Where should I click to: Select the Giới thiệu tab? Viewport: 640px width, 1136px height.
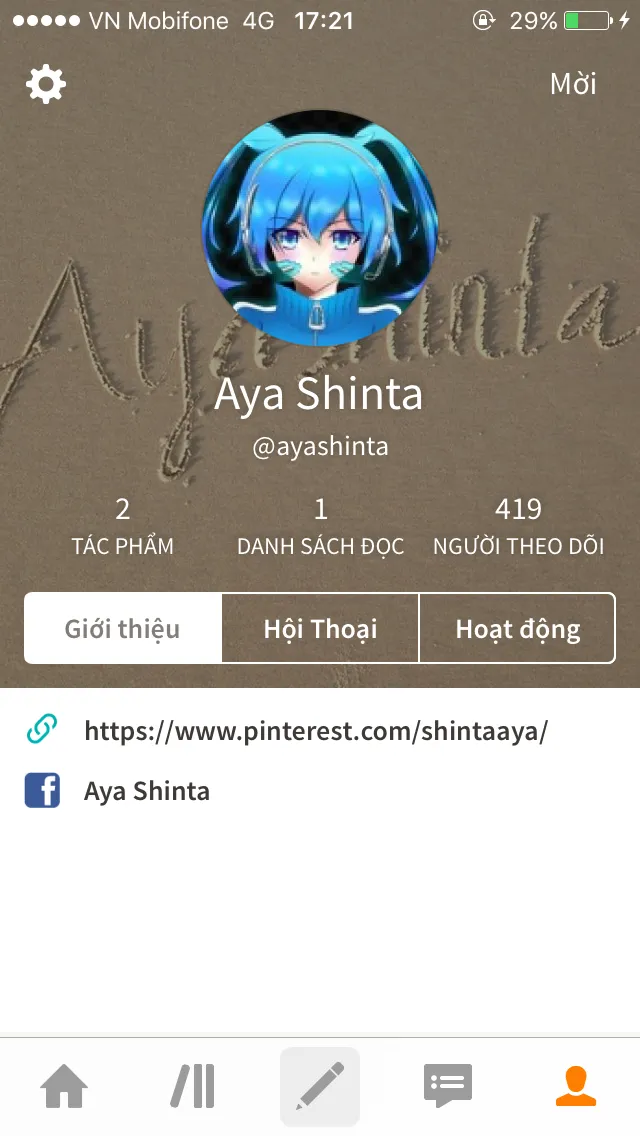click(122, 629)
